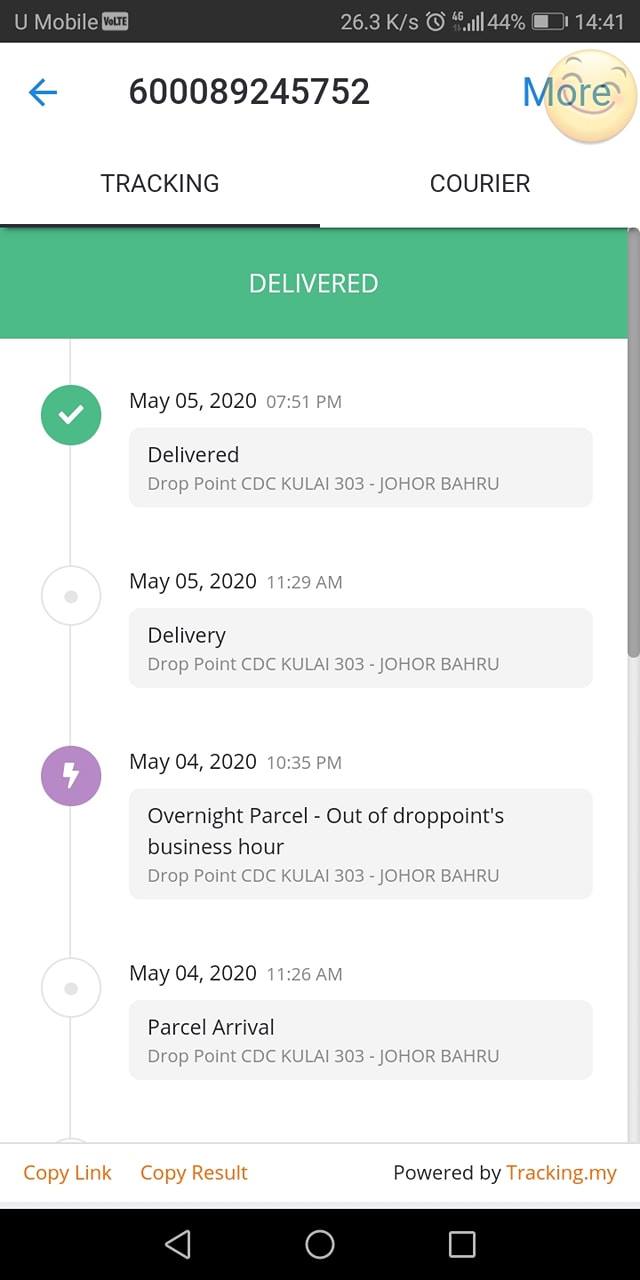Viewport: 640px width, 1280px height.
Task: Copy the tracking result
Action: tap(194, 1173)
